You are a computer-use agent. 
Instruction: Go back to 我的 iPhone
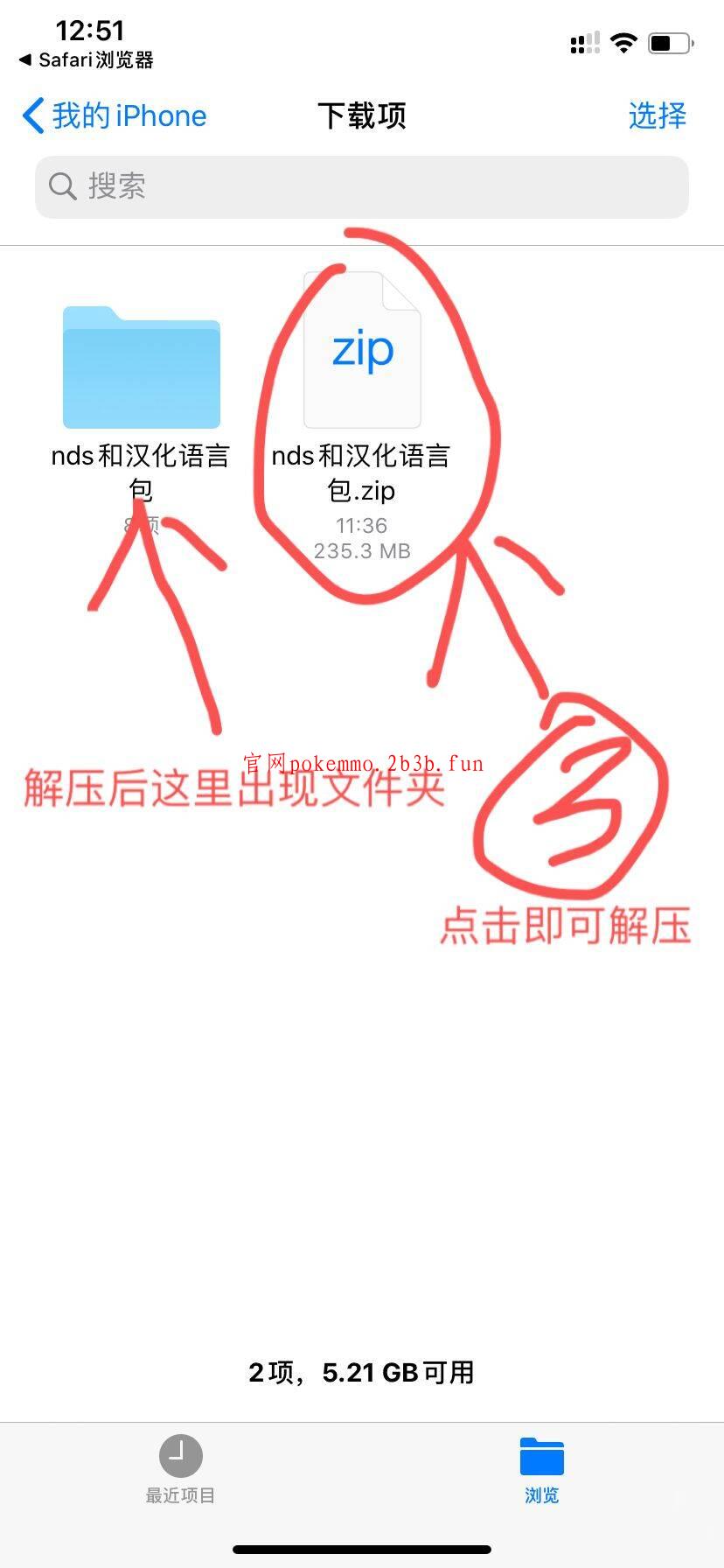[x=115, y=116]
